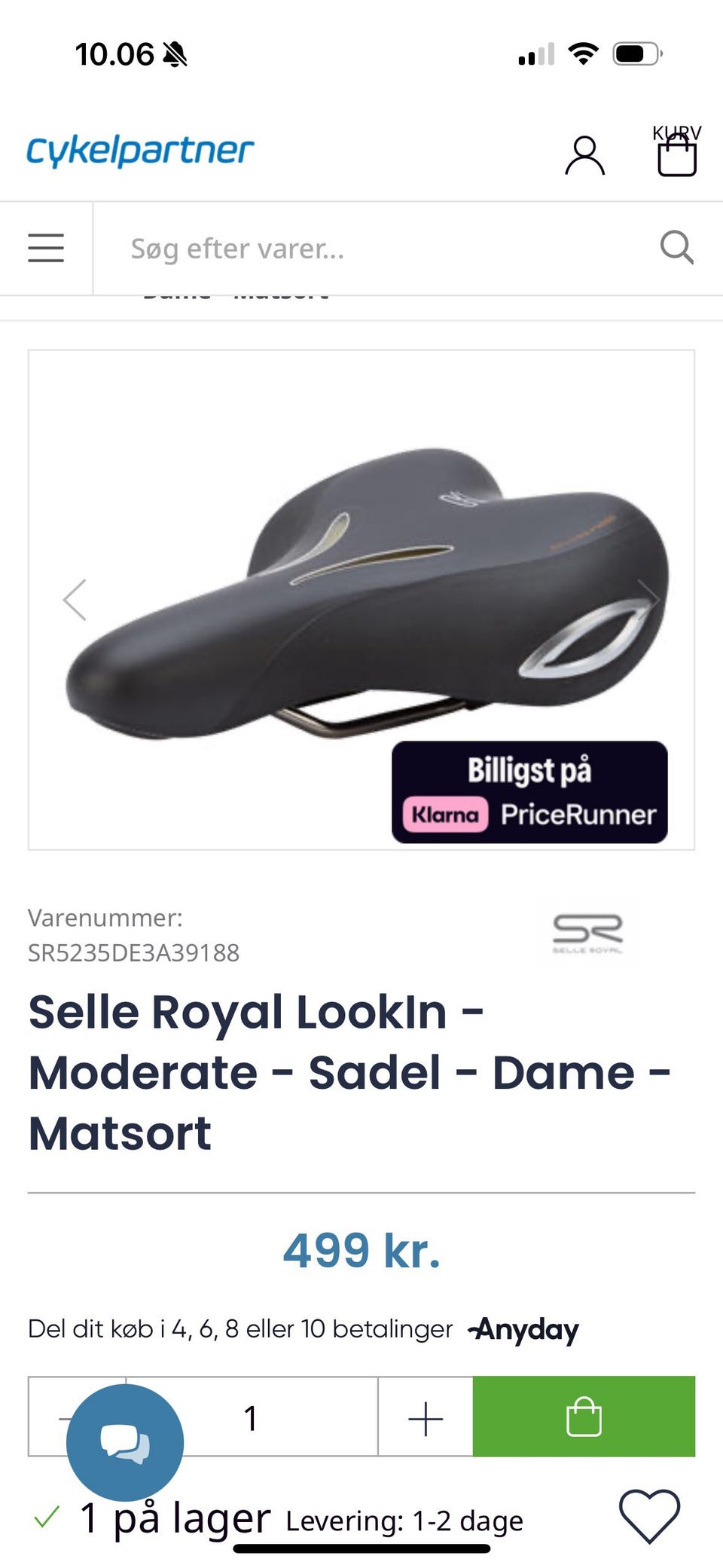Click the green add-to-cart bag icon
This screenshot has width=723, height=1568.
[x=582, y=1416]
